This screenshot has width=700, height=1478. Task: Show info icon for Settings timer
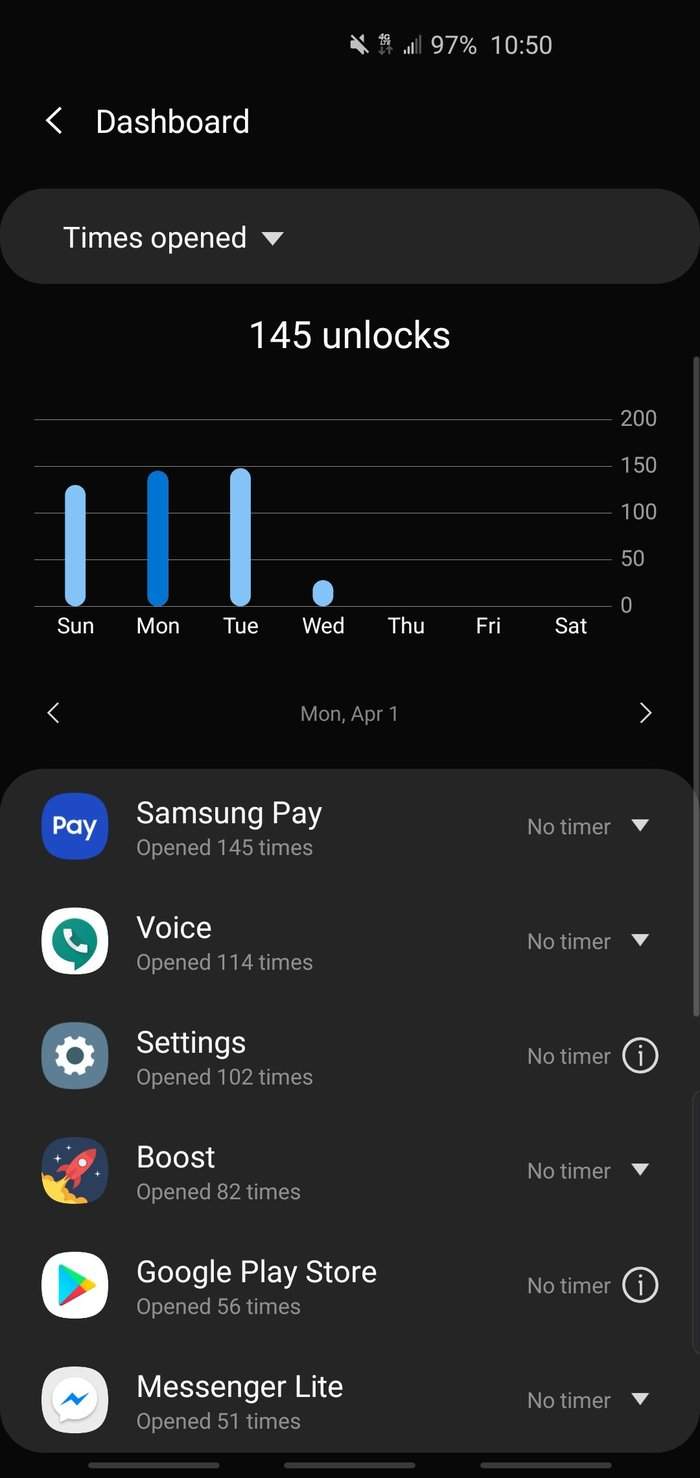pyautogui.click(x=640, y=1056)
